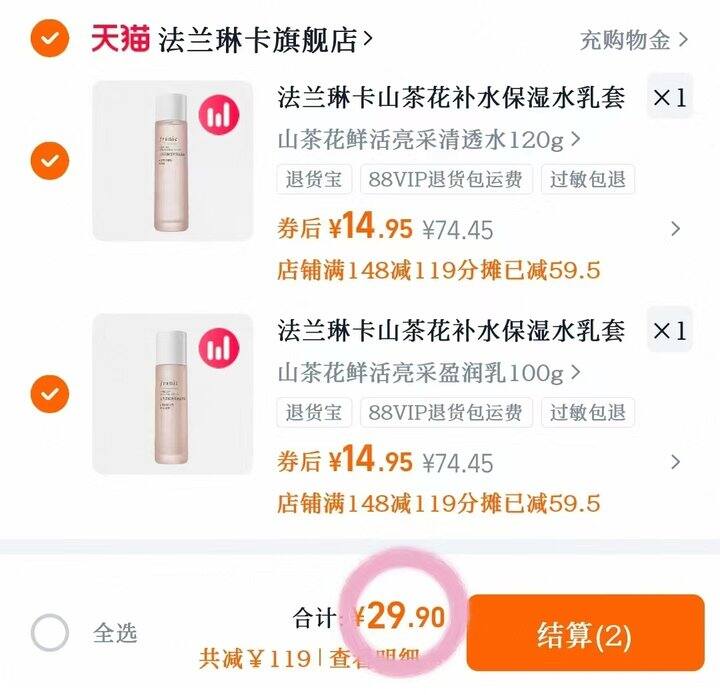Viewport: 720px width, 695px height.
Task: Uncheck the 清透水120g item checkbox
Action: point(49,160)
